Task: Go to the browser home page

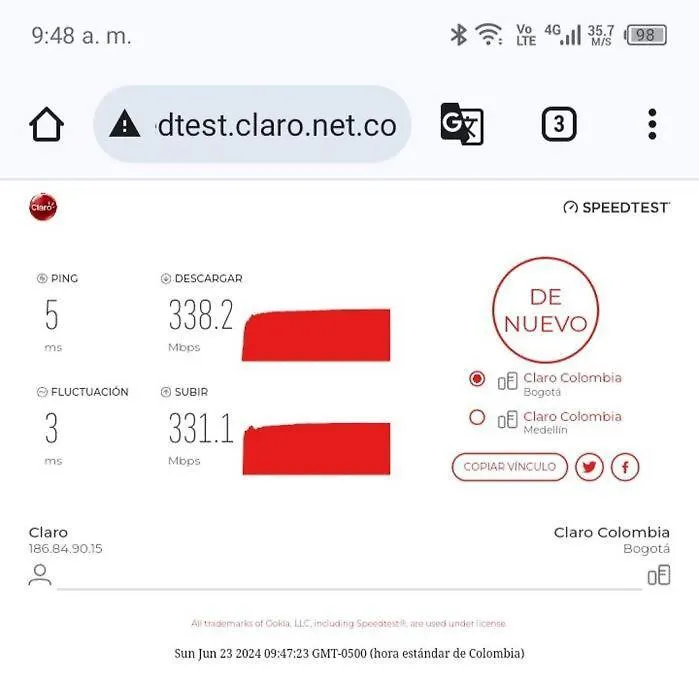Action: (x=46, y=125)
